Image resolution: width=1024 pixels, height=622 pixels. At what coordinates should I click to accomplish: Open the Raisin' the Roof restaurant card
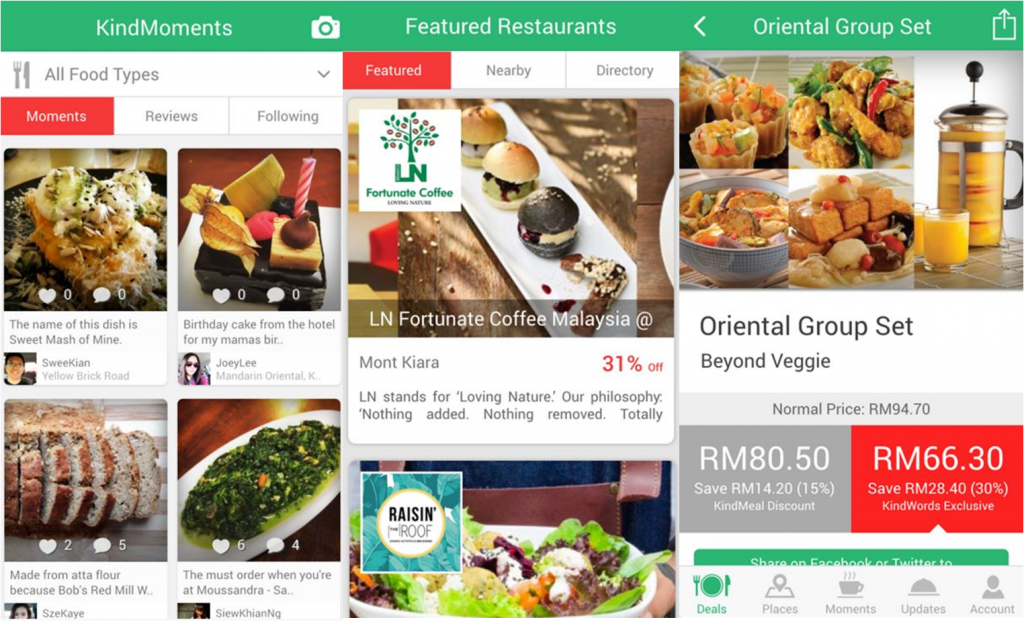coord(510,538)
